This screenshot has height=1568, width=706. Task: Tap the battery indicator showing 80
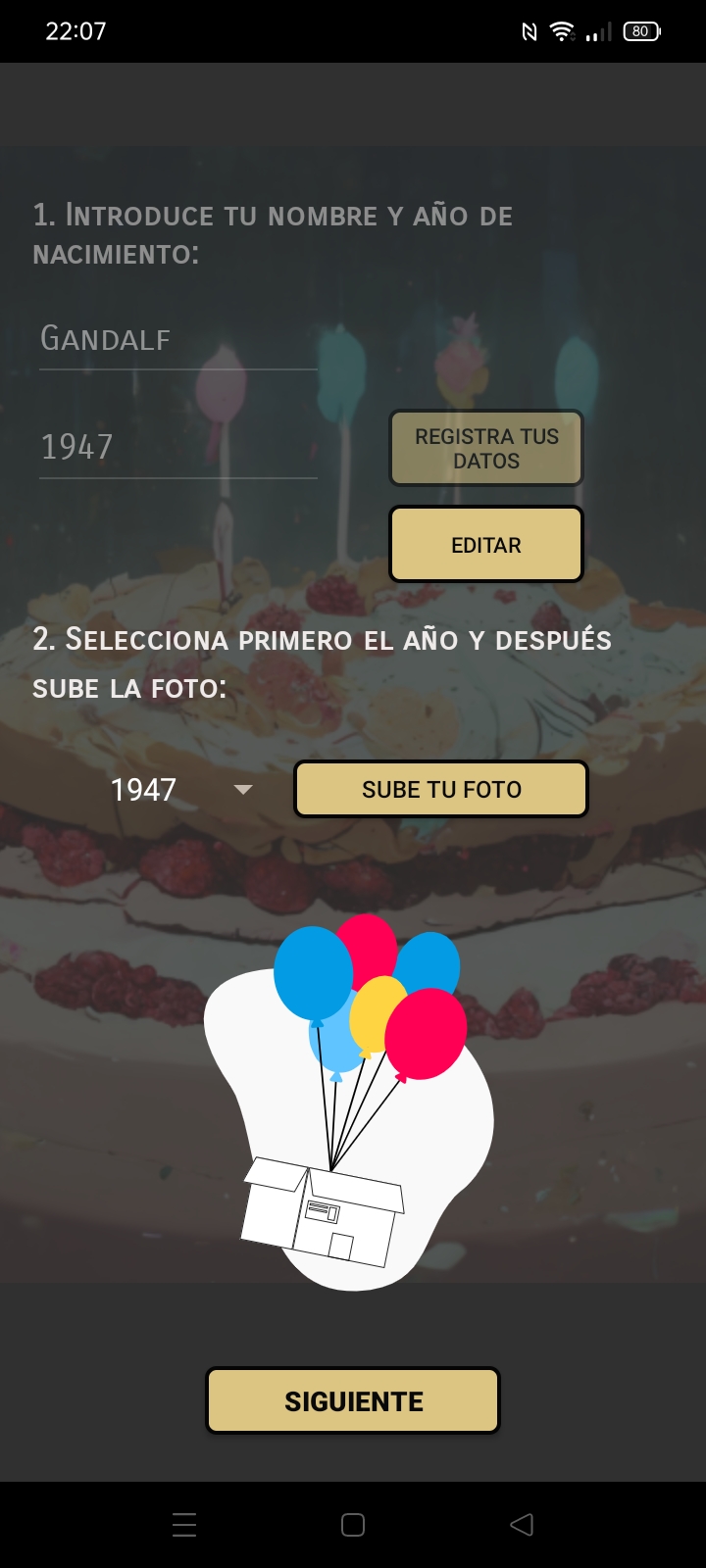pyautogui.click(x=639, y=30)
